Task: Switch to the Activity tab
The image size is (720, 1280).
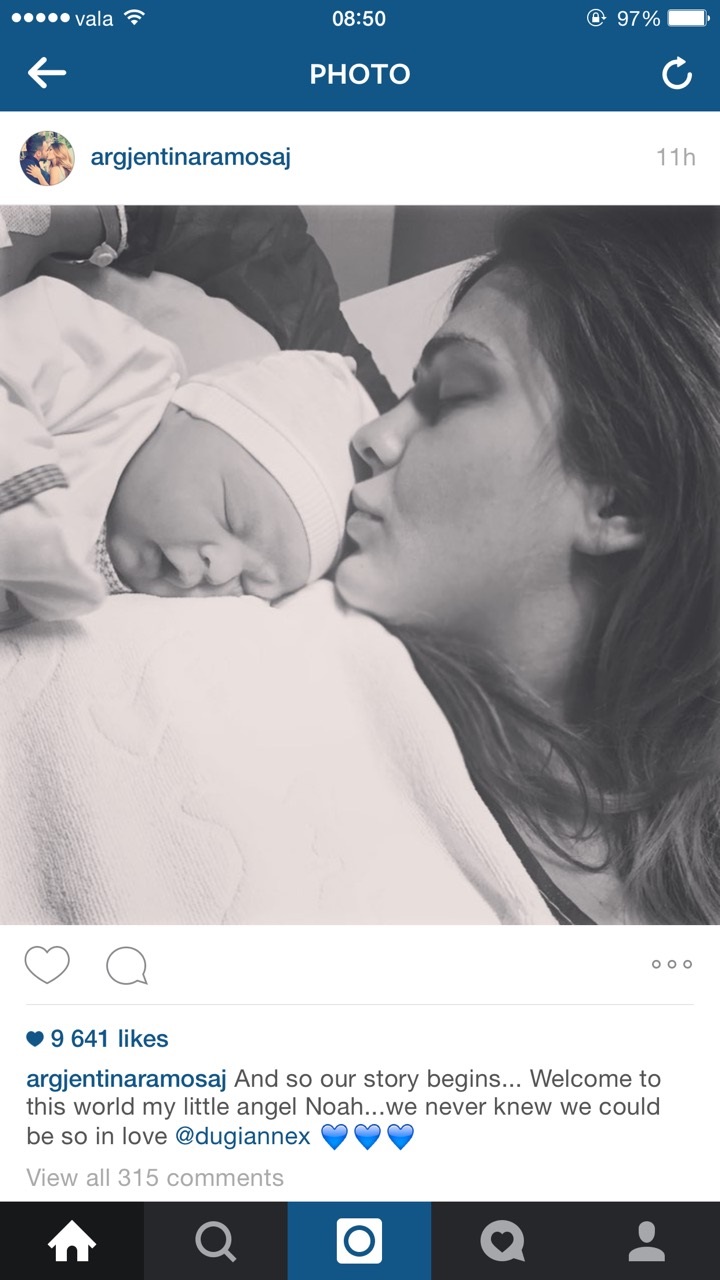Action: coord(502,1242)
